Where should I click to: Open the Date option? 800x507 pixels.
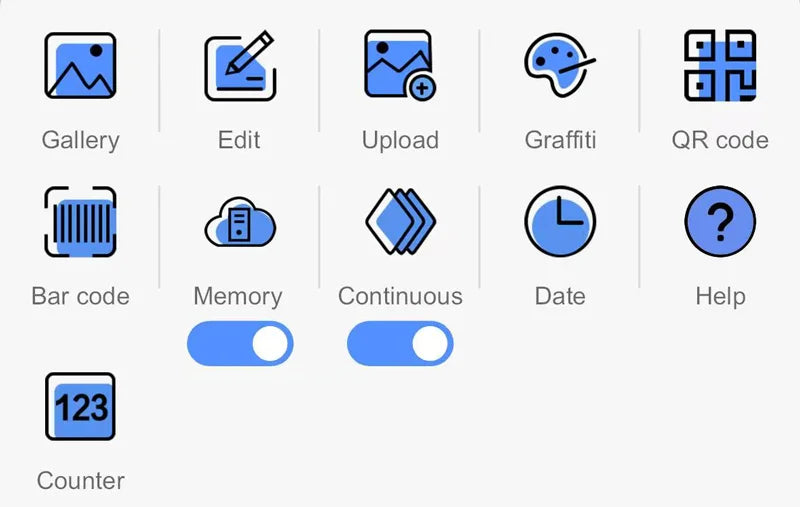(560, 222)
